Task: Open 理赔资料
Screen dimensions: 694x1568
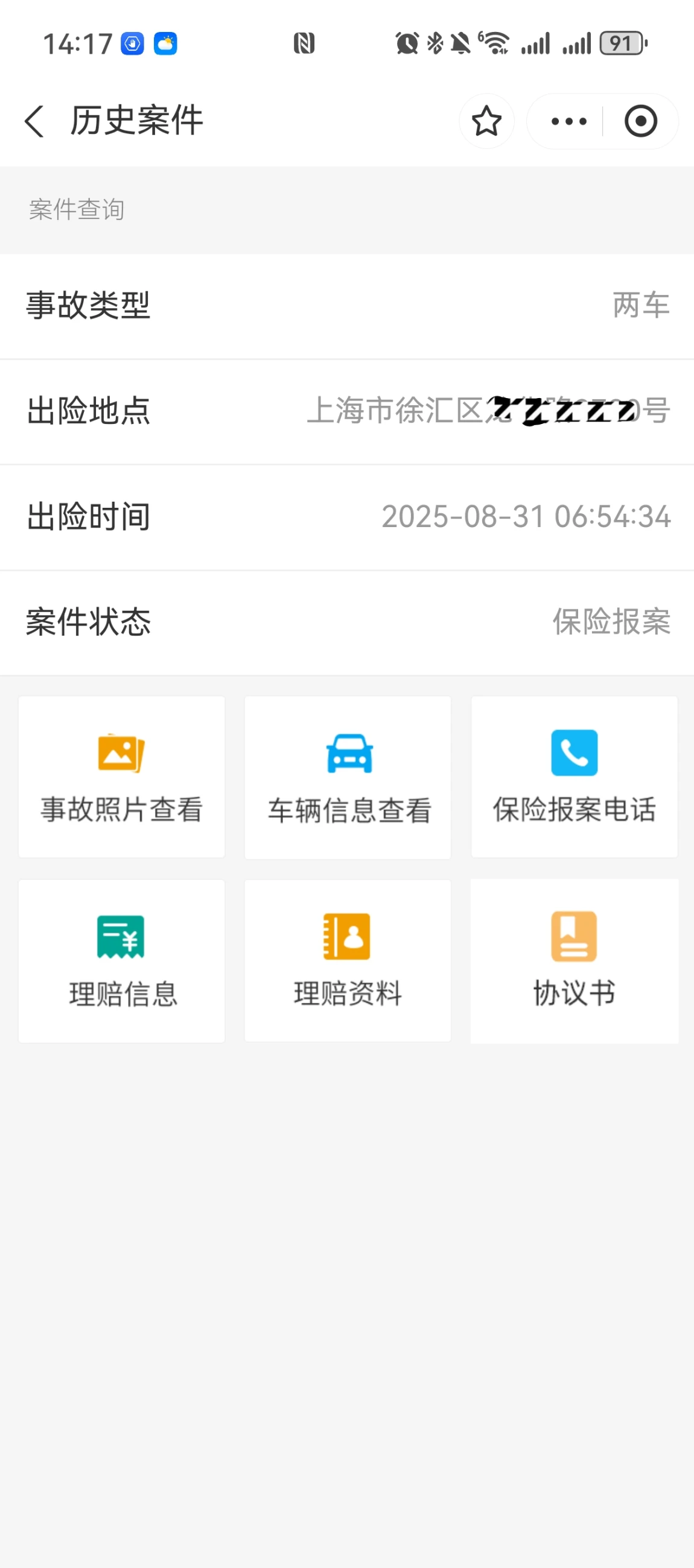Action: point(348,961)
